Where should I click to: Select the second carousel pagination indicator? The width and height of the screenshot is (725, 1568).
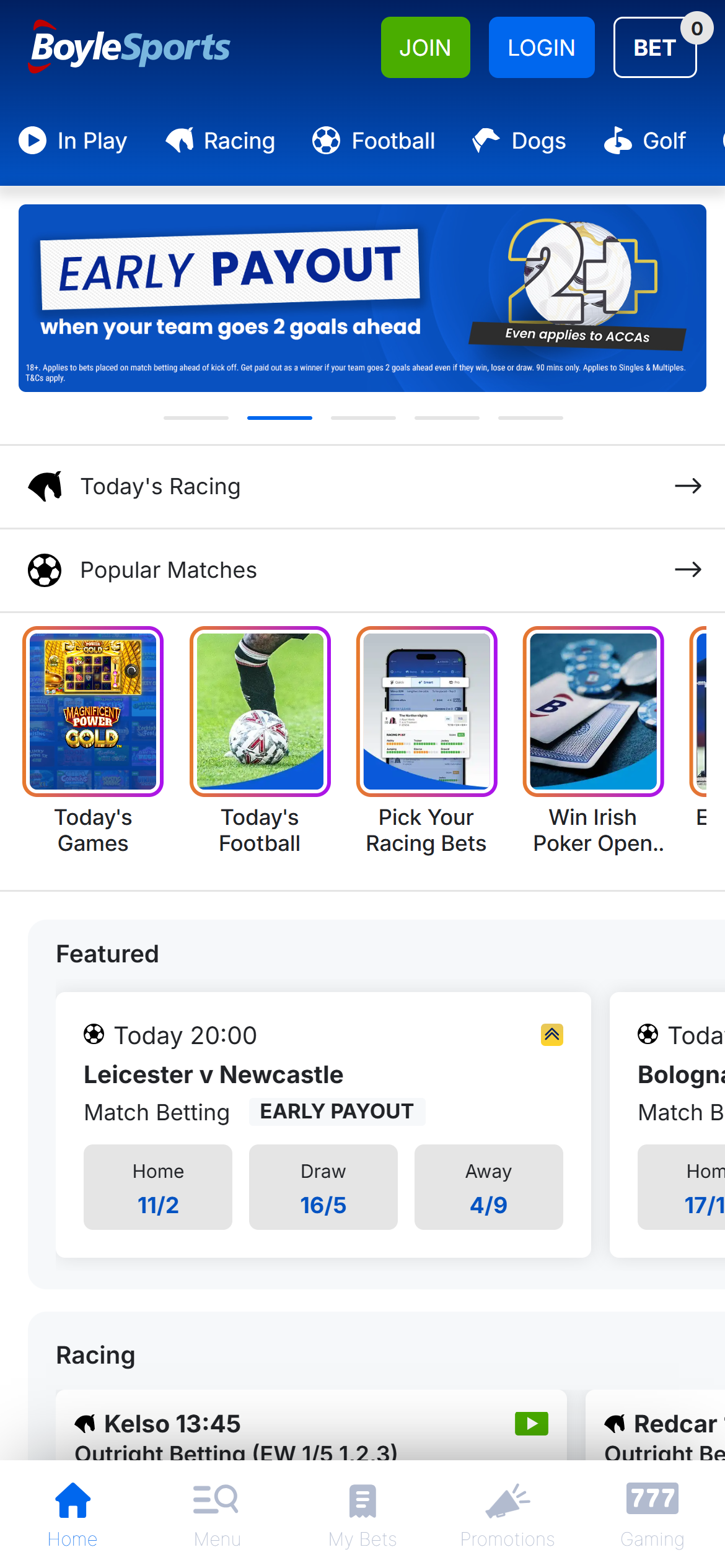point(279,418)
